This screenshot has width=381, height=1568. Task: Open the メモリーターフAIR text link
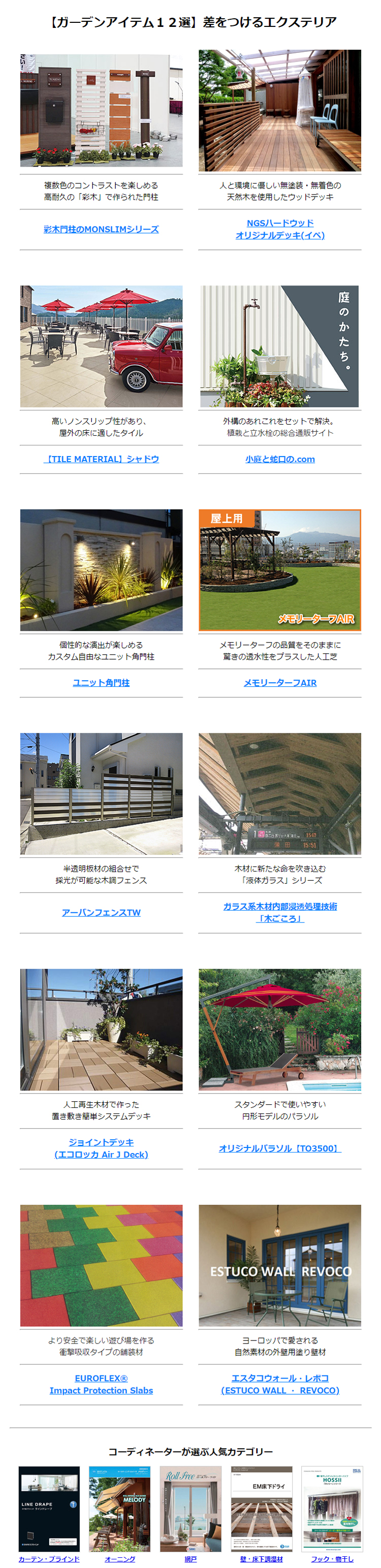click(280, 682)
